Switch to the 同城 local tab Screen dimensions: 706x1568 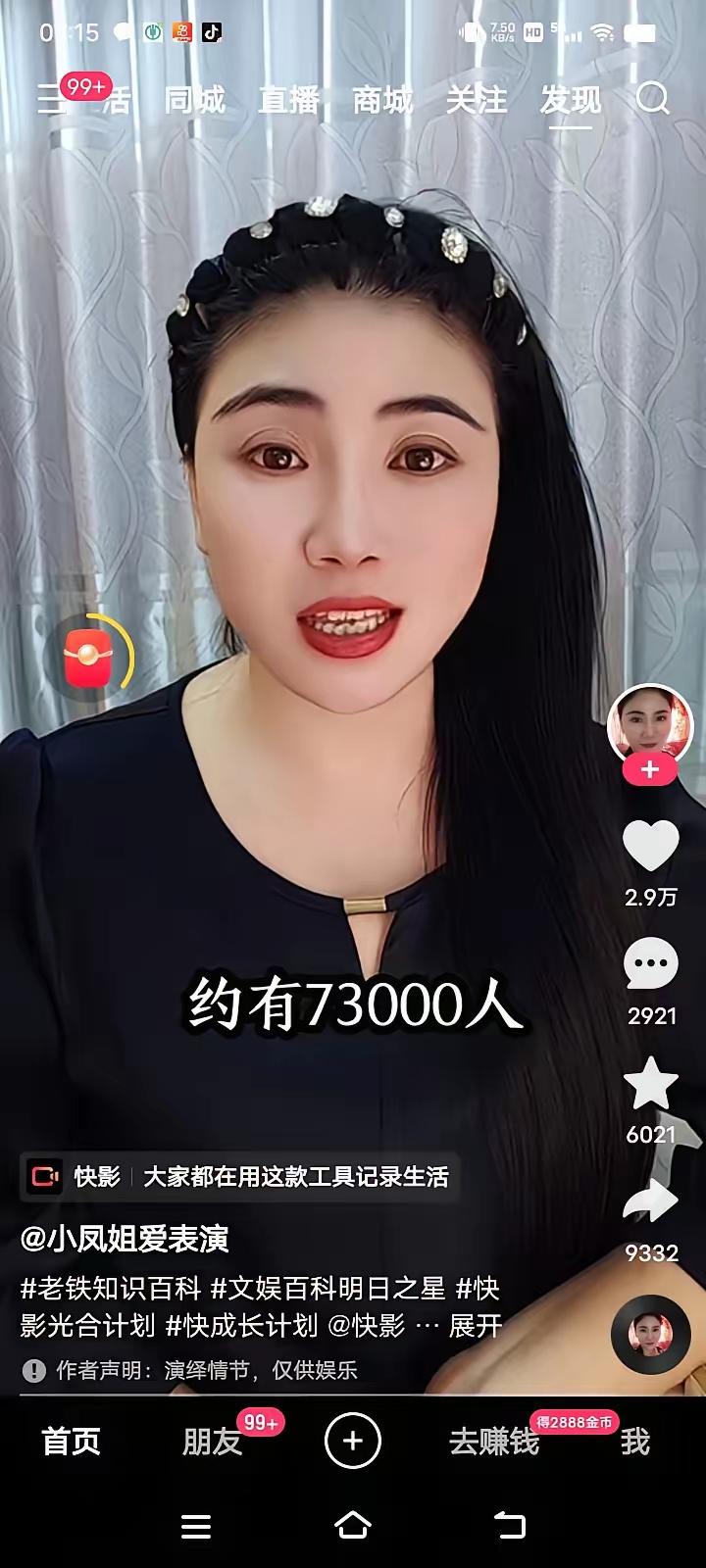click(194, 99)
